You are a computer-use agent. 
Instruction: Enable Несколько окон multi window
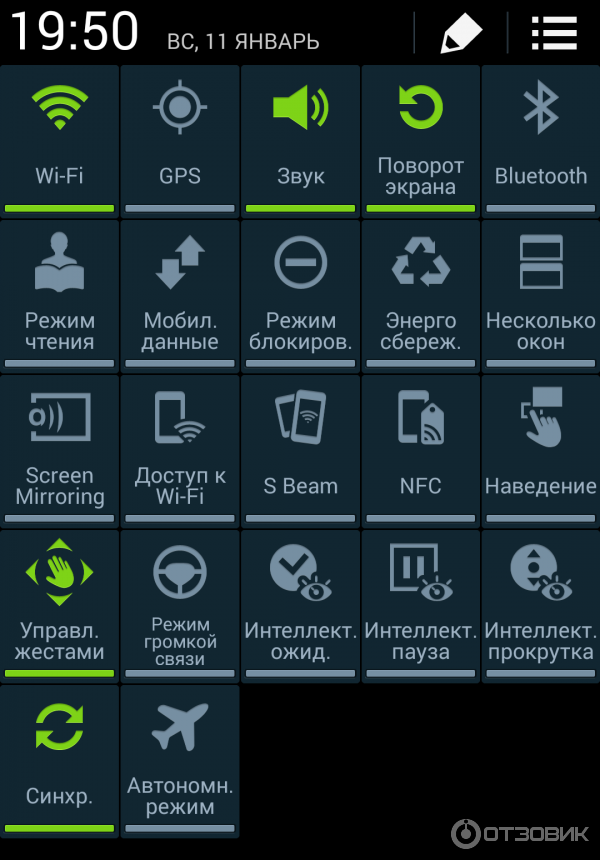(540, 295)
